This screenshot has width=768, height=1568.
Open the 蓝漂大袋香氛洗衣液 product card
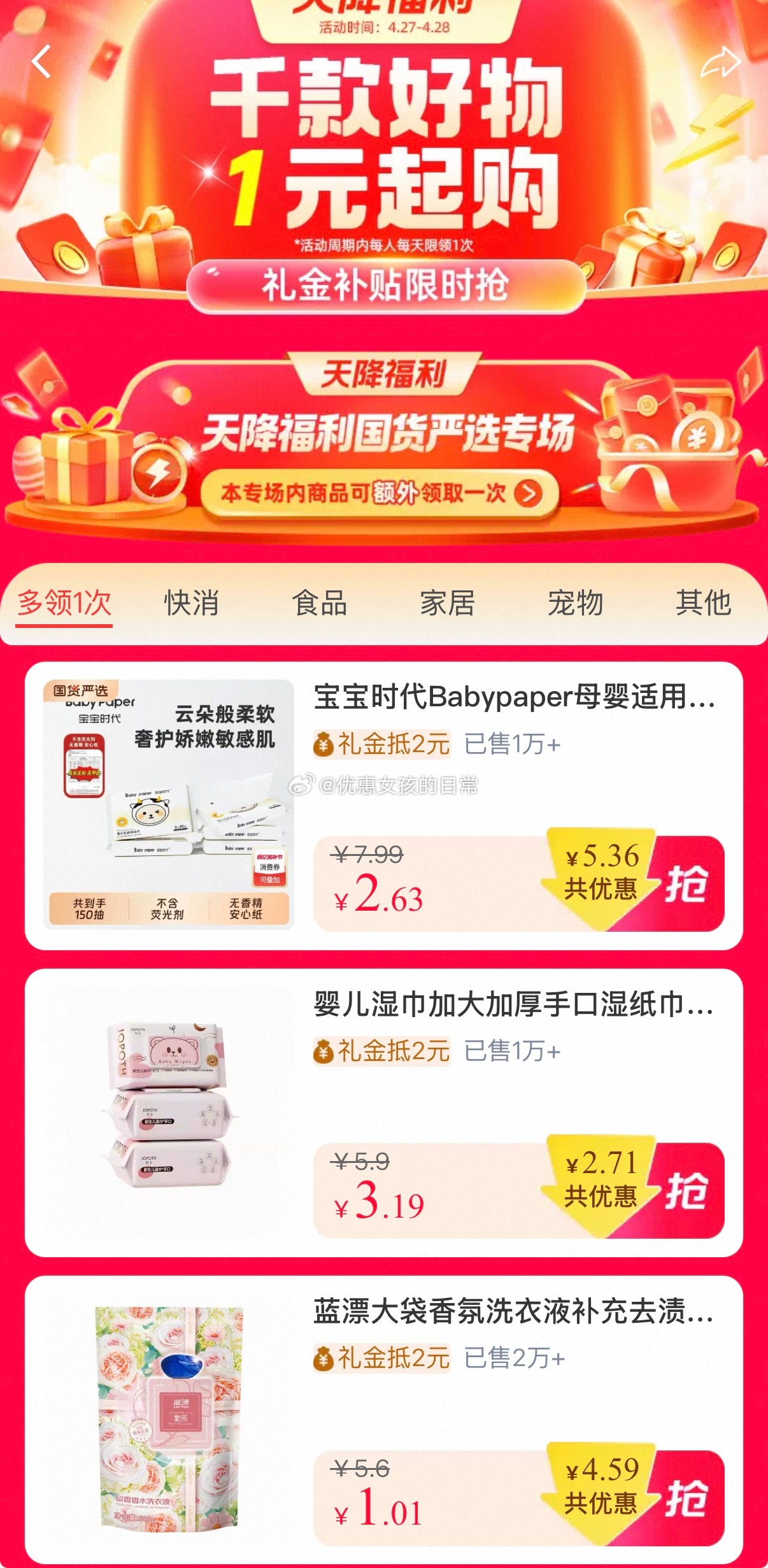tap(513, 1312)
